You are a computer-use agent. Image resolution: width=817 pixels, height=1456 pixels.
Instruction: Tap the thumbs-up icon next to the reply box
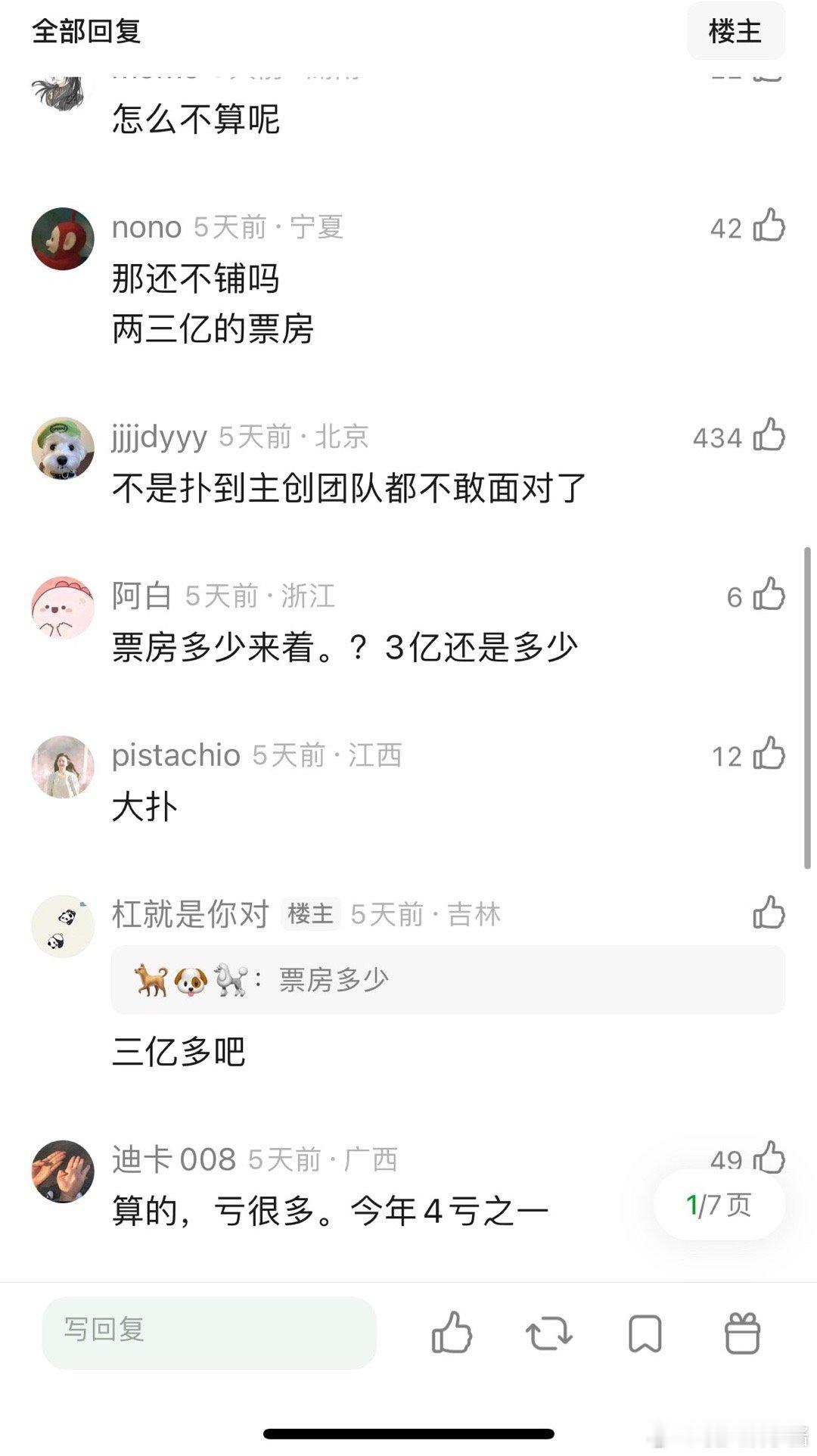(x=452, y=1333)
